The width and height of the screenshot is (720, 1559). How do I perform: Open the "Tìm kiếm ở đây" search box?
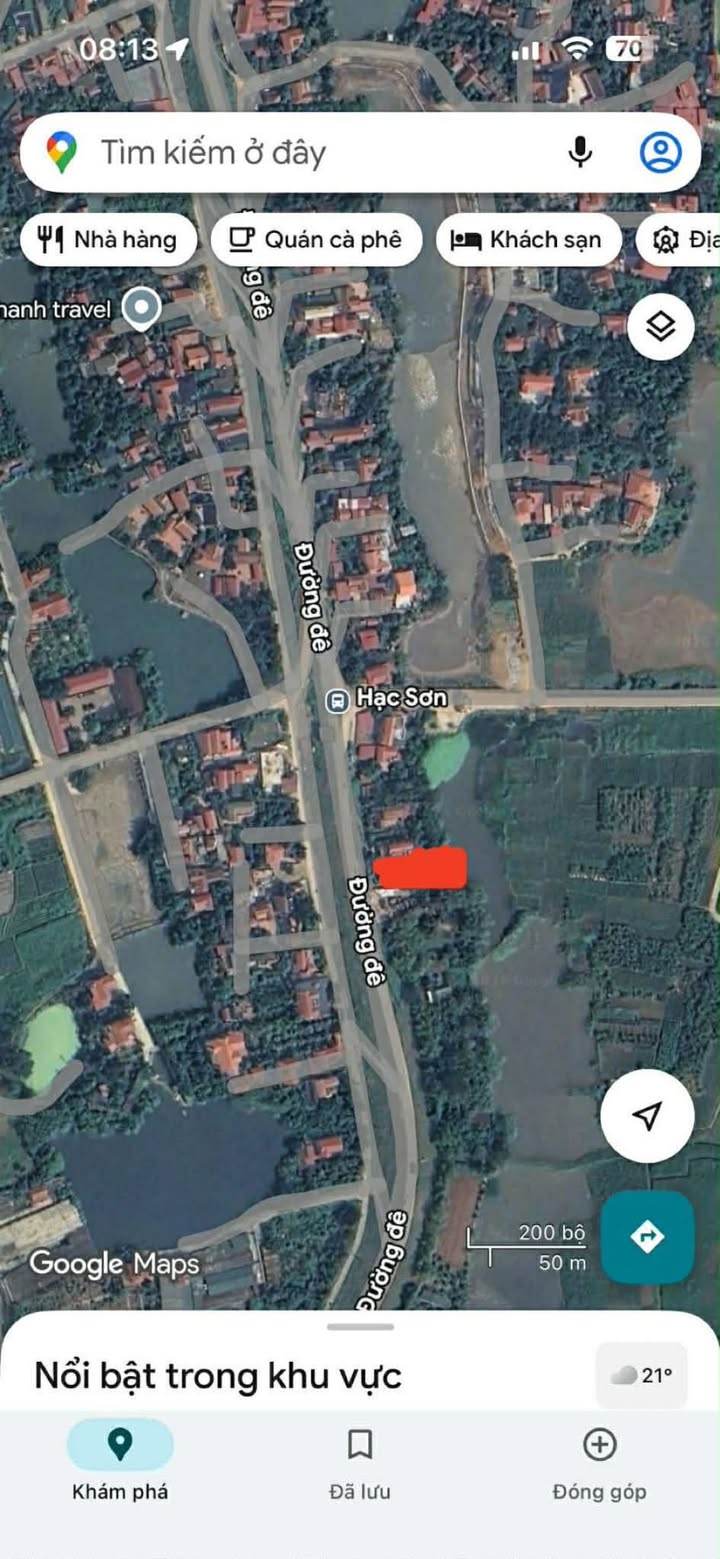pos(300,153)
